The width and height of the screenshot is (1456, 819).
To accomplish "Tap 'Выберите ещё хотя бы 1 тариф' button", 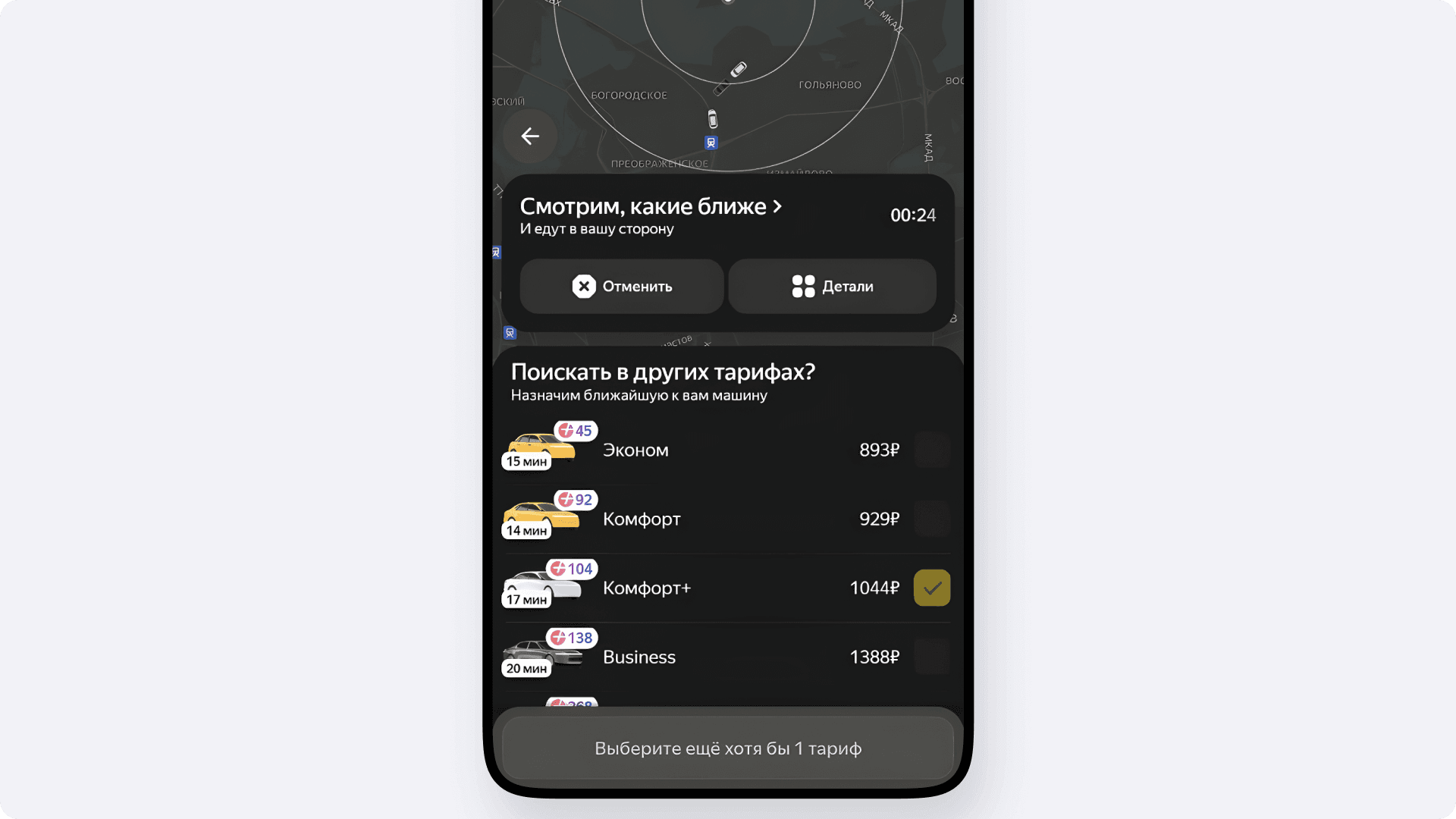I will click(727, 748).
